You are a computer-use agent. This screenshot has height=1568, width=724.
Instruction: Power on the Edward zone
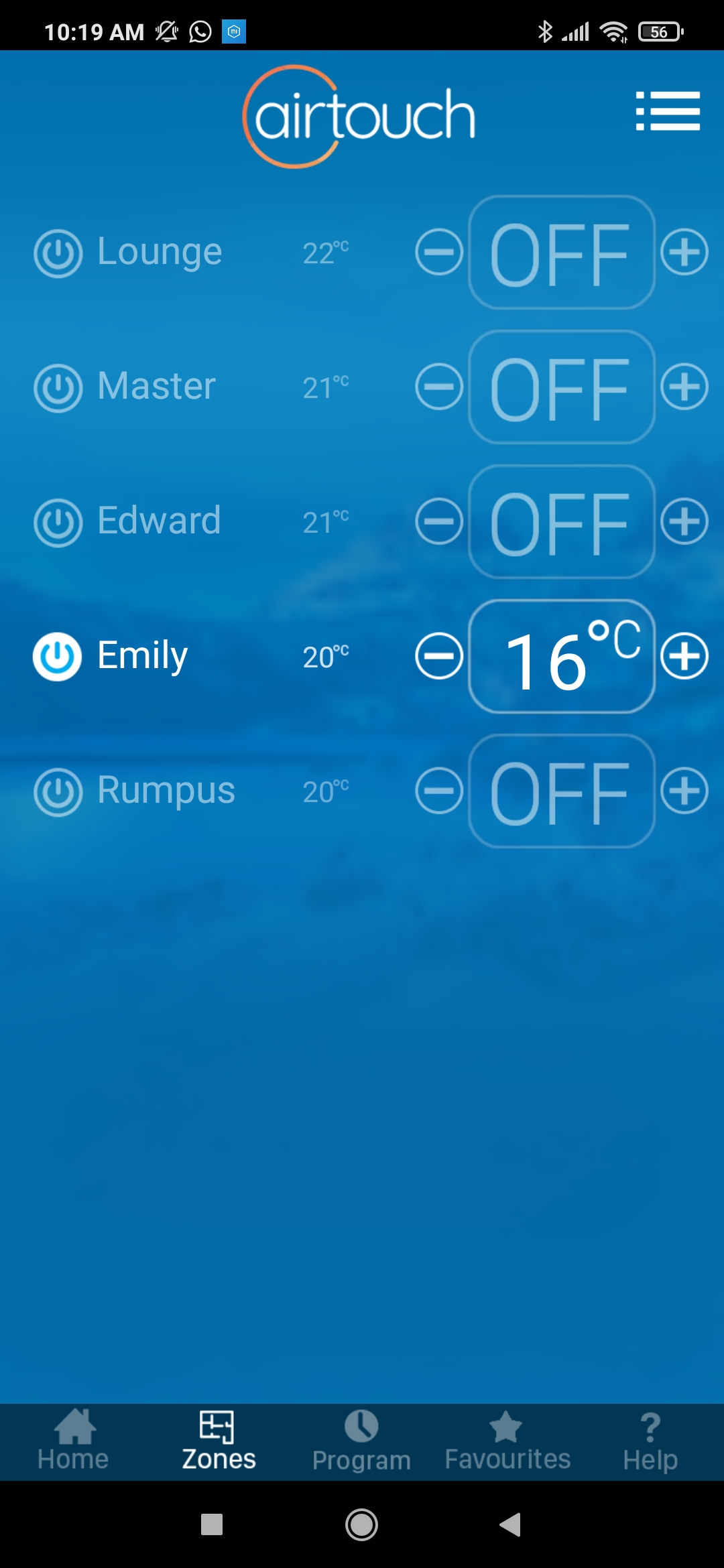click(58, 523)
